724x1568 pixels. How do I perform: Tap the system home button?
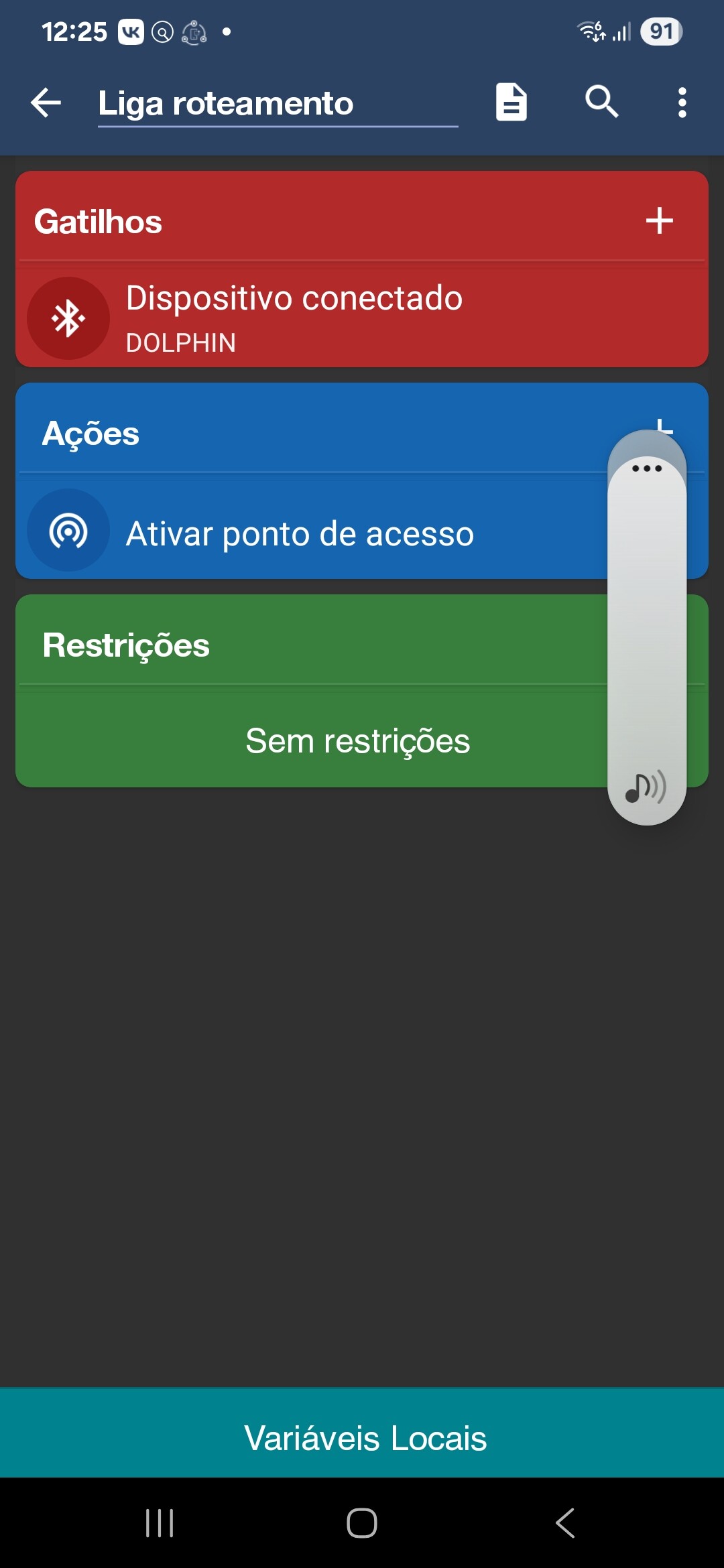click(362, 1523)
